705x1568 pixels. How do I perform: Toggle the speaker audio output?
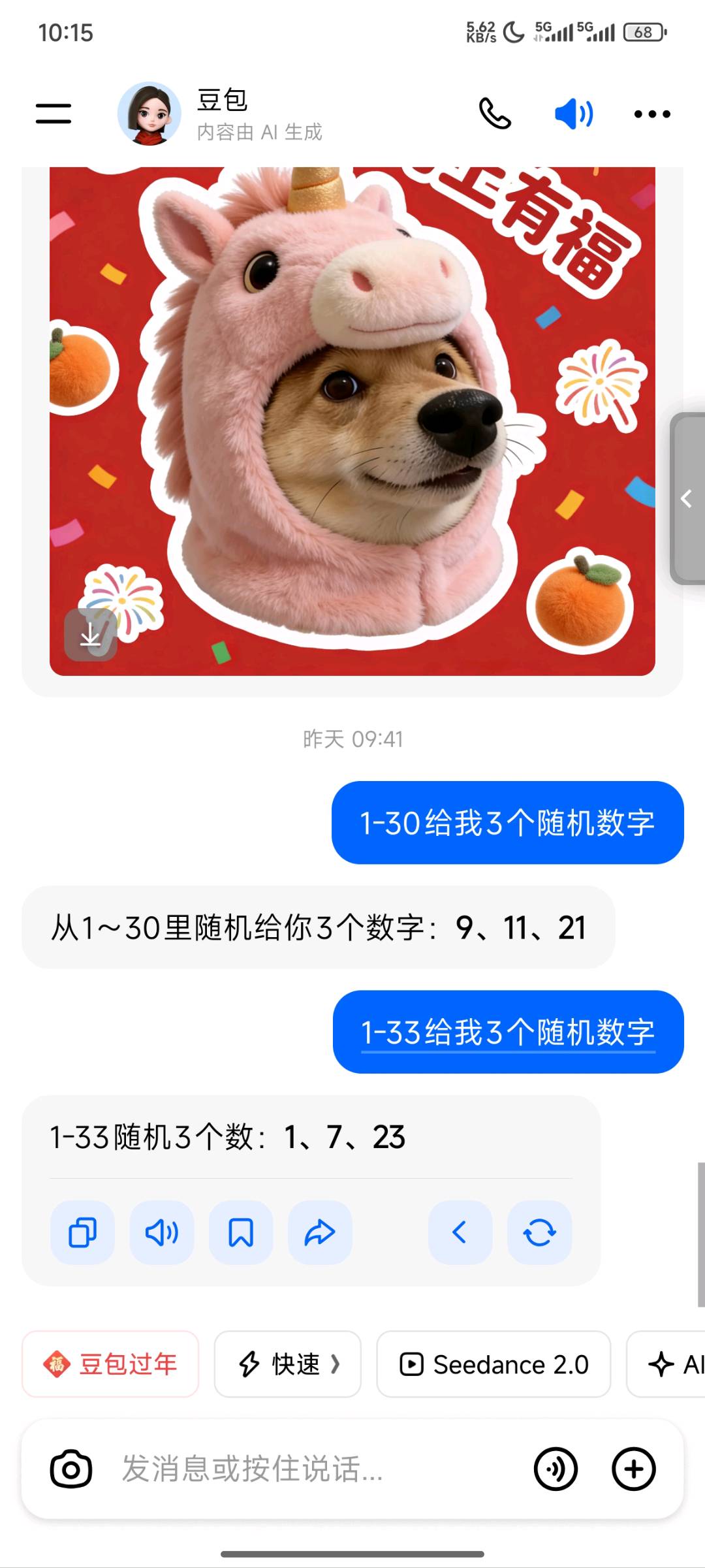(572, 113)
